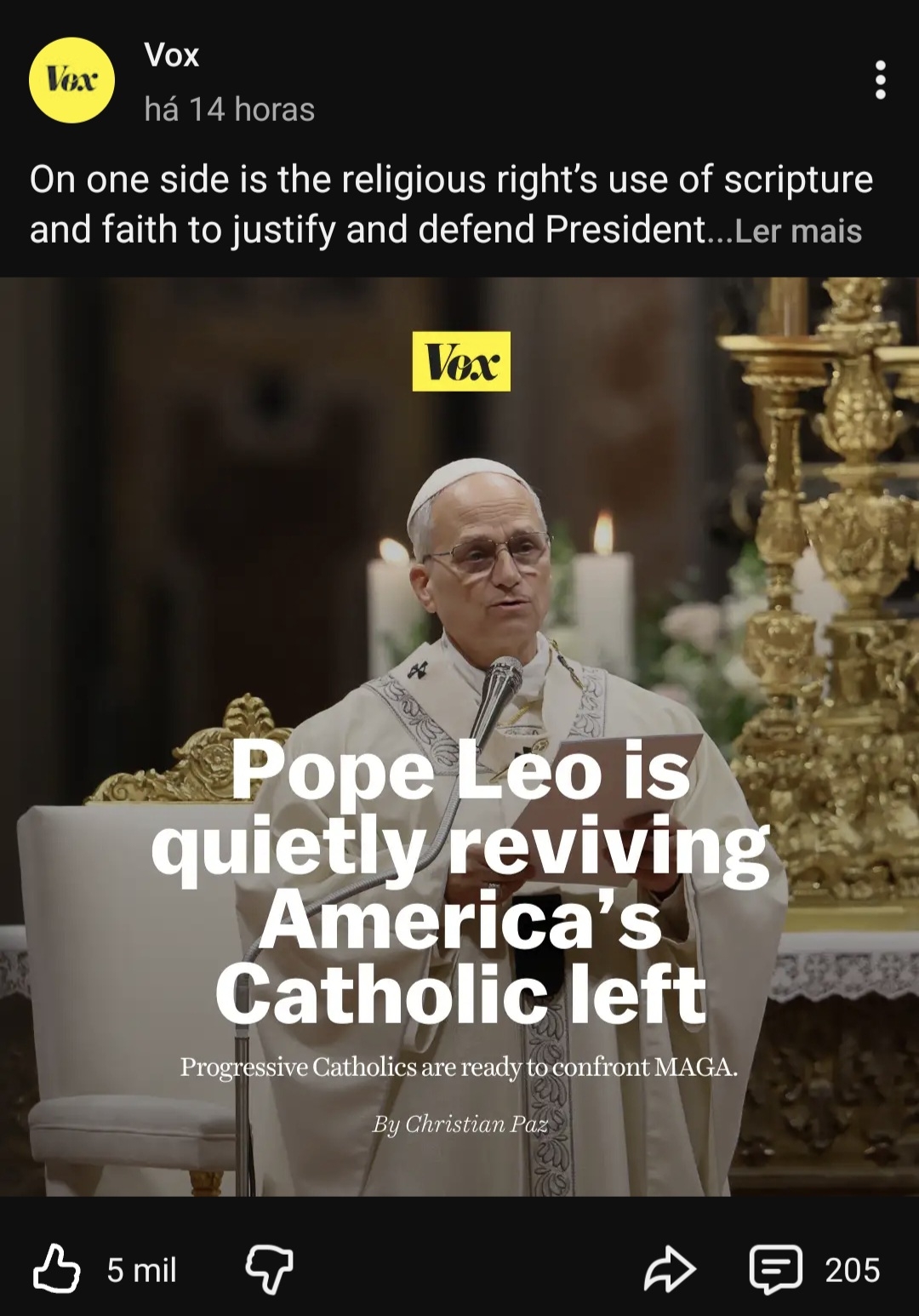Open the post's three-dot overflow menu
This screenshot has height=1316, width=919.
(x=880, y=80)
